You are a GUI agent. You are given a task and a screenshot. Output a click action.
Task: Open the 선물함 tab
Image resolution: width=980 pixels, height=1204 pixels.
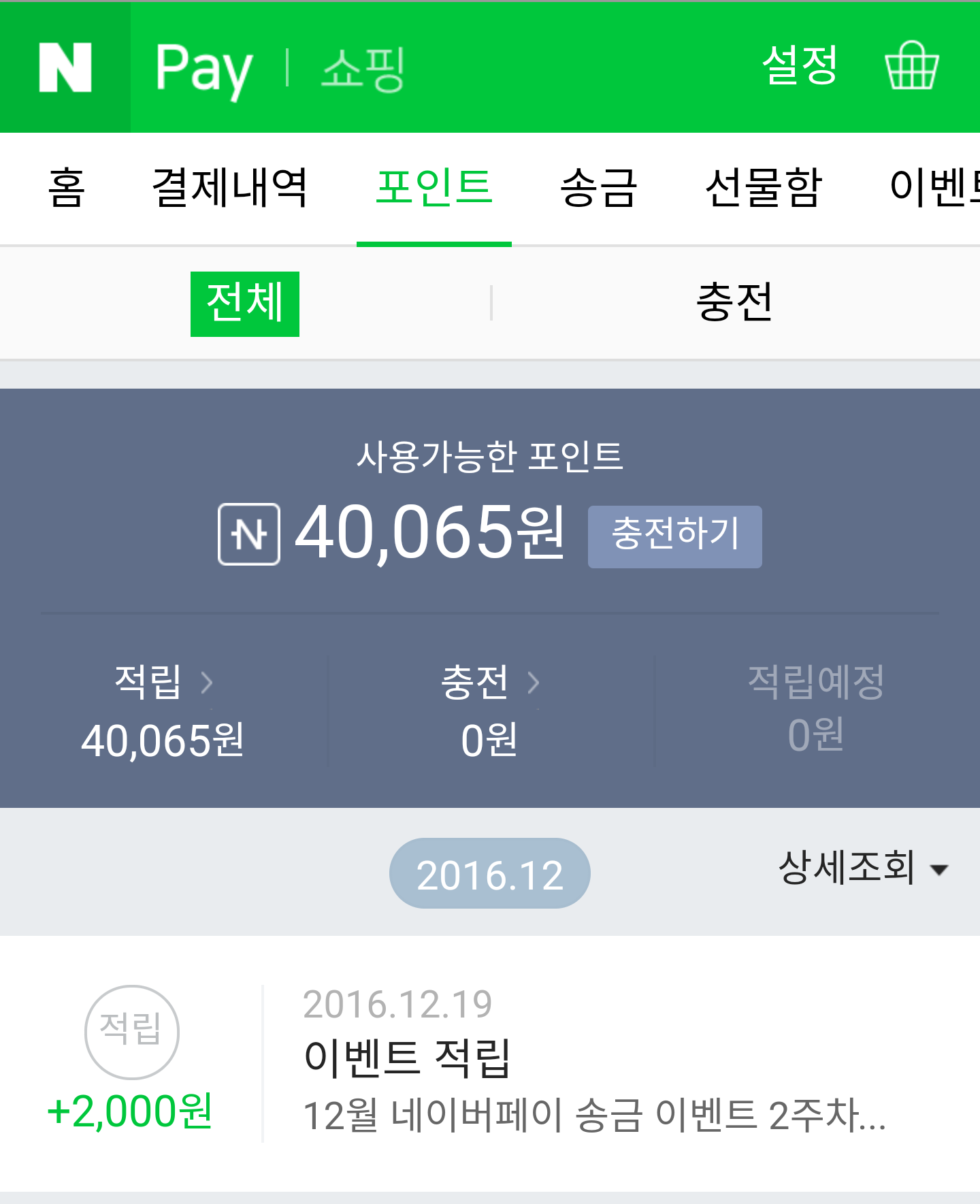click(x=764, y=188)
